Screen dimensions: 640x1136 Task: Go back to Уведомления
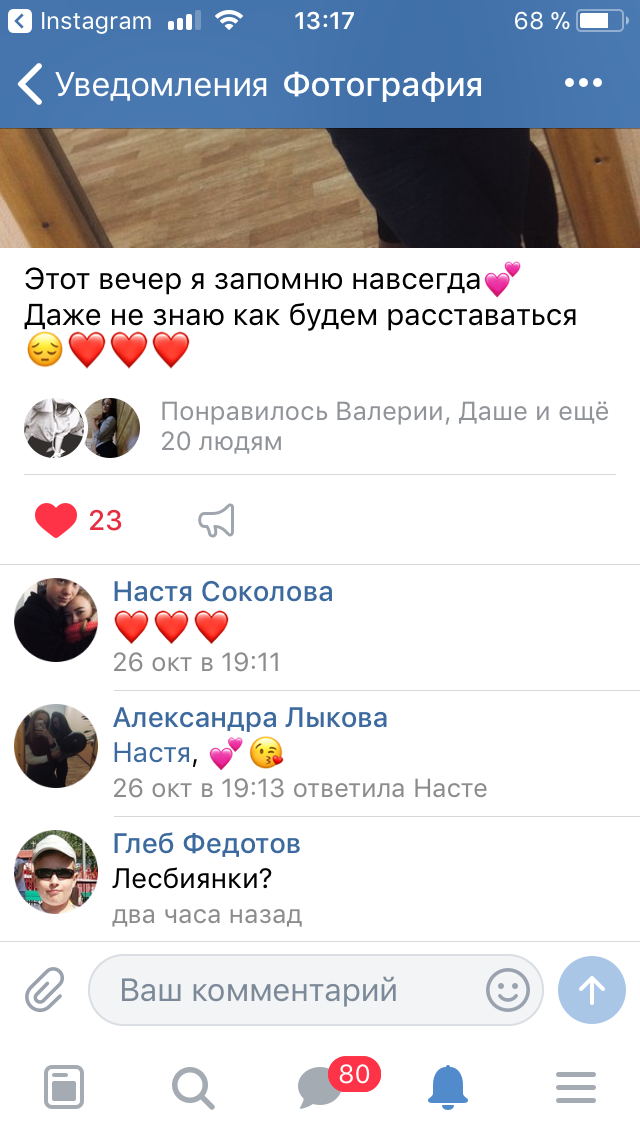[x=142, y=85]
